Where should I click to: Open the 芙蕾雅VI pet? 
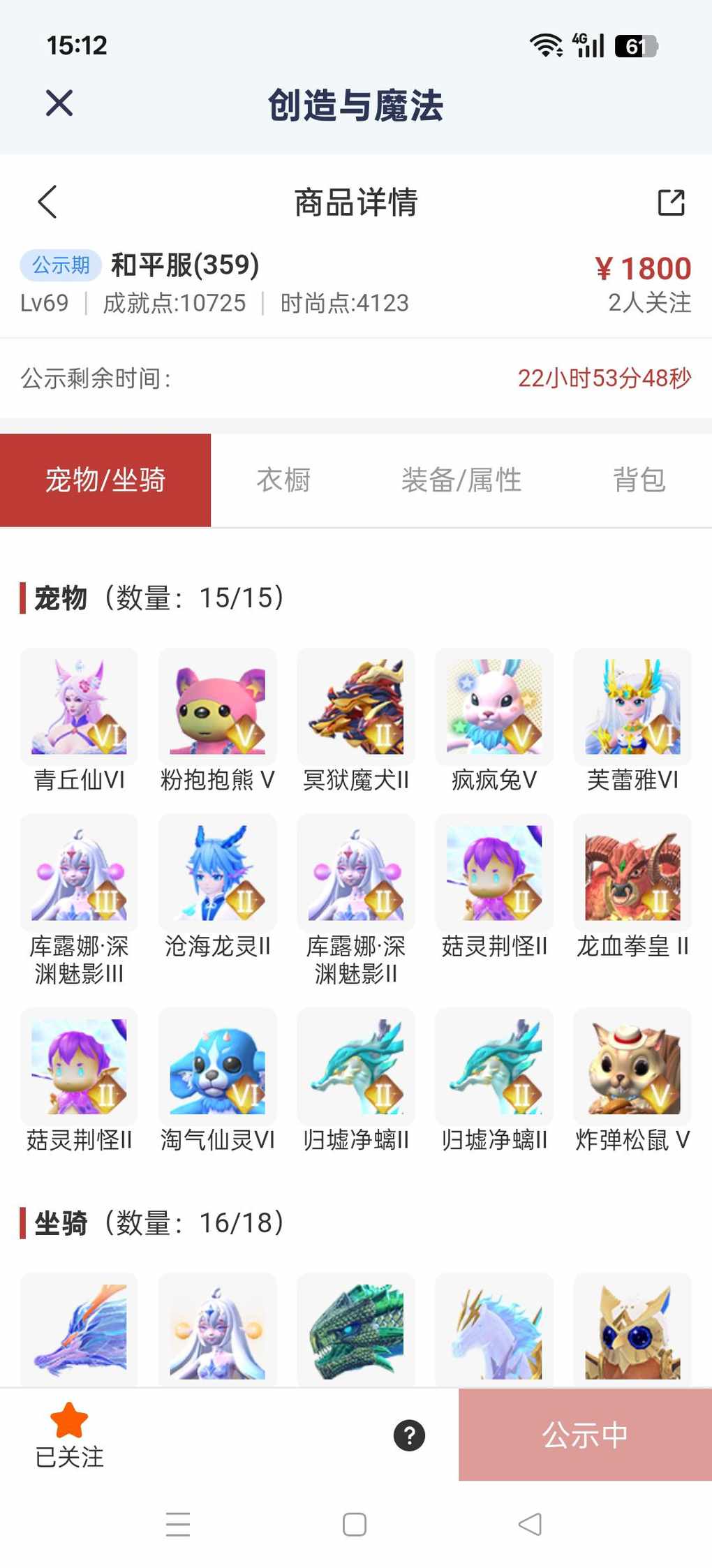632,720
